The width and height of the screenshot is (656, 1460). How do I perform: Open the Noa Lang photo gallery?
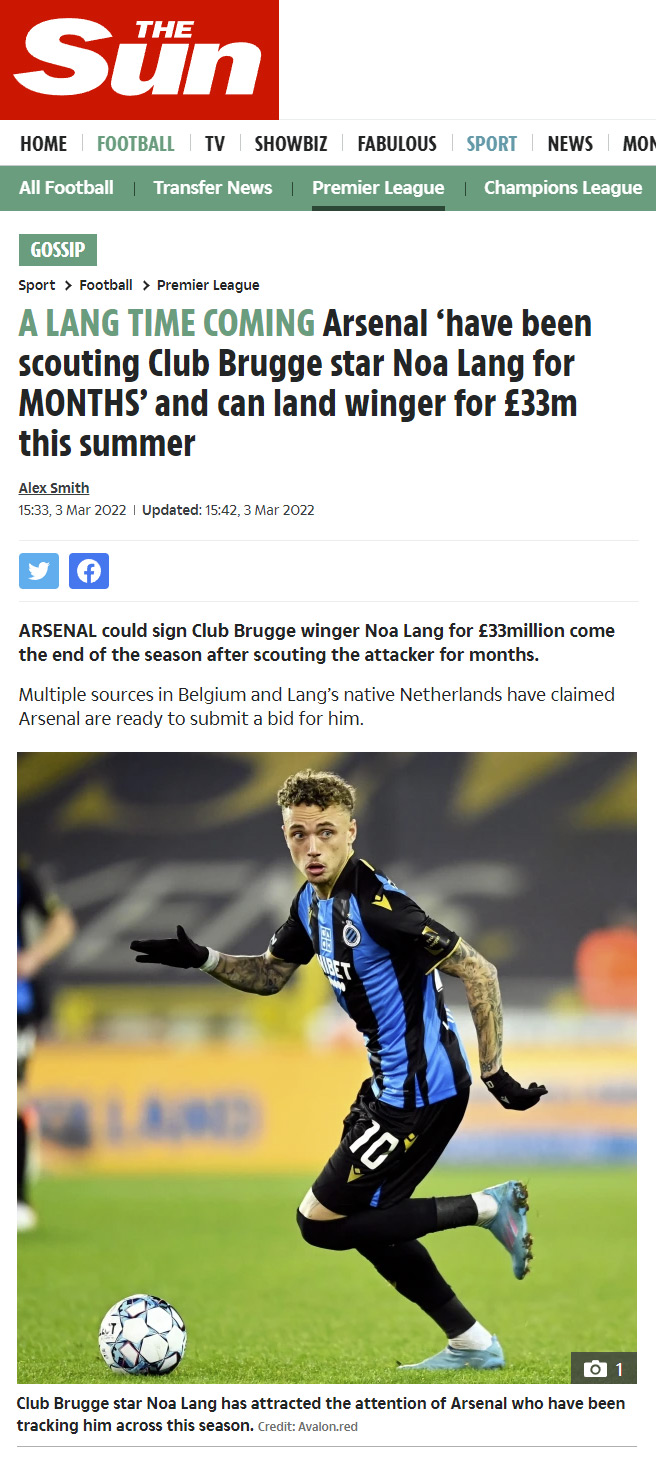(603, 1368)
